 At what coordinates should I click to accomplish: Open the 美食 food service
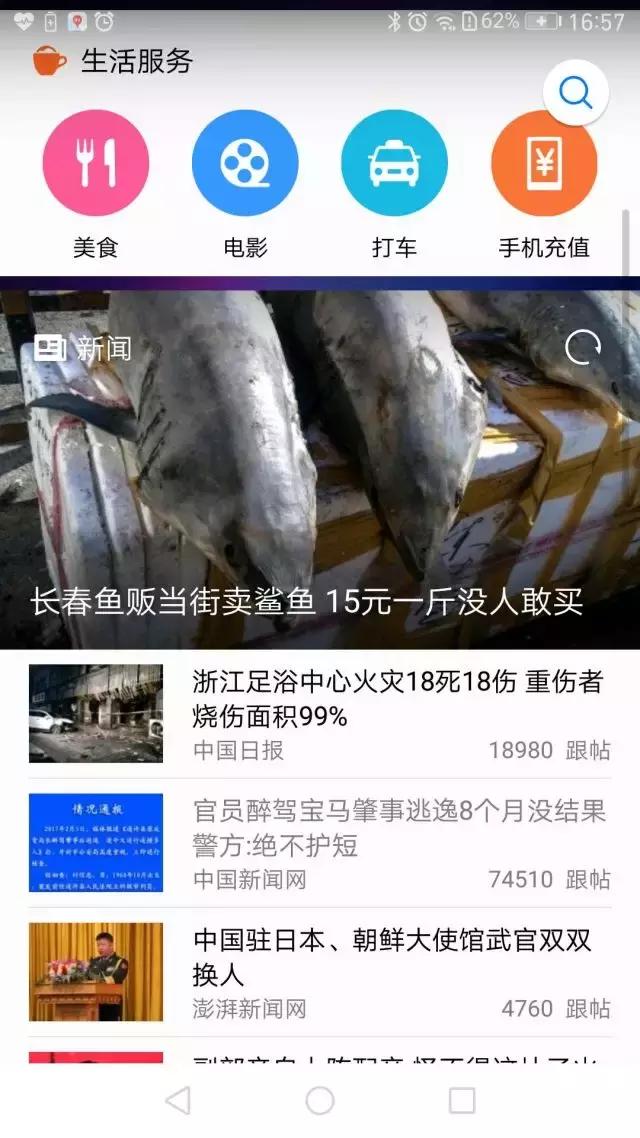(96, 163)
